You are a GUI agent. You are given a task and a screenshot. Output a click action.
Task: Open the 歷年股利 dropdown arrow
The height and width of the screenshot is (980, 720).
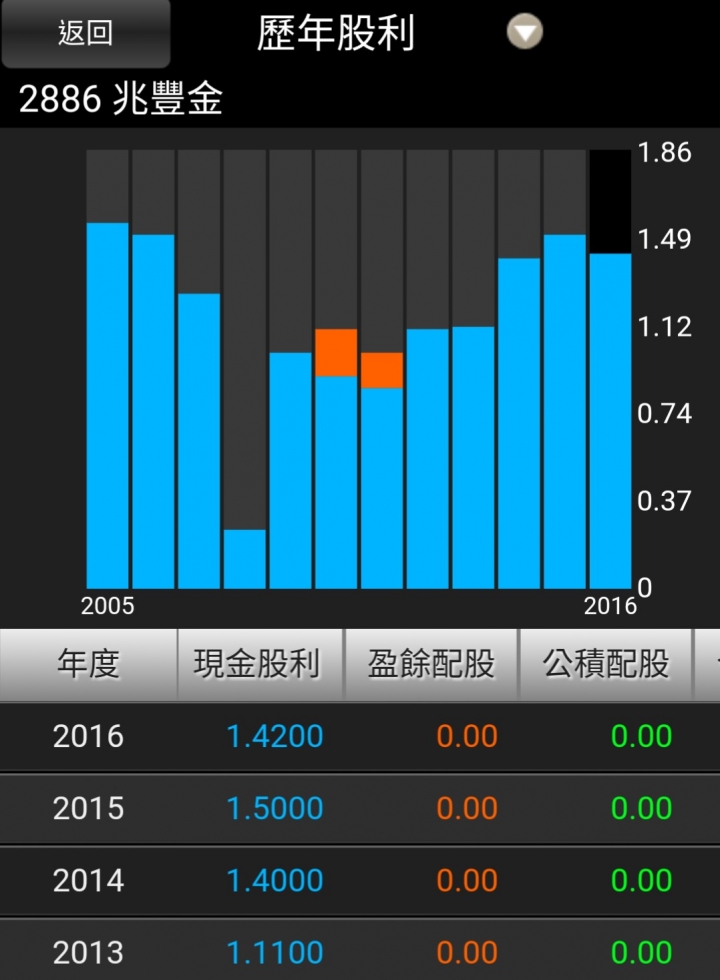pyautogui.click(x=524, y=33)
